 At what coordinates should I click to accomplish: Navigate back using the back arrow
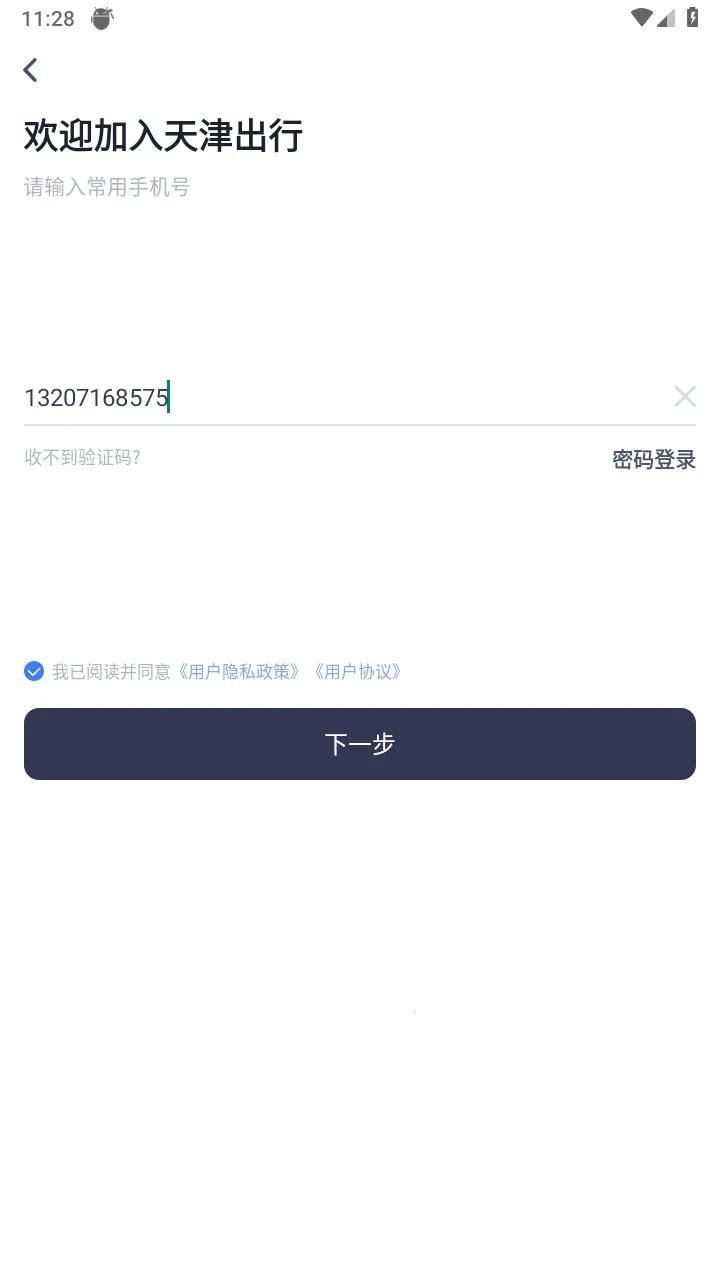(x=30, y=69)
